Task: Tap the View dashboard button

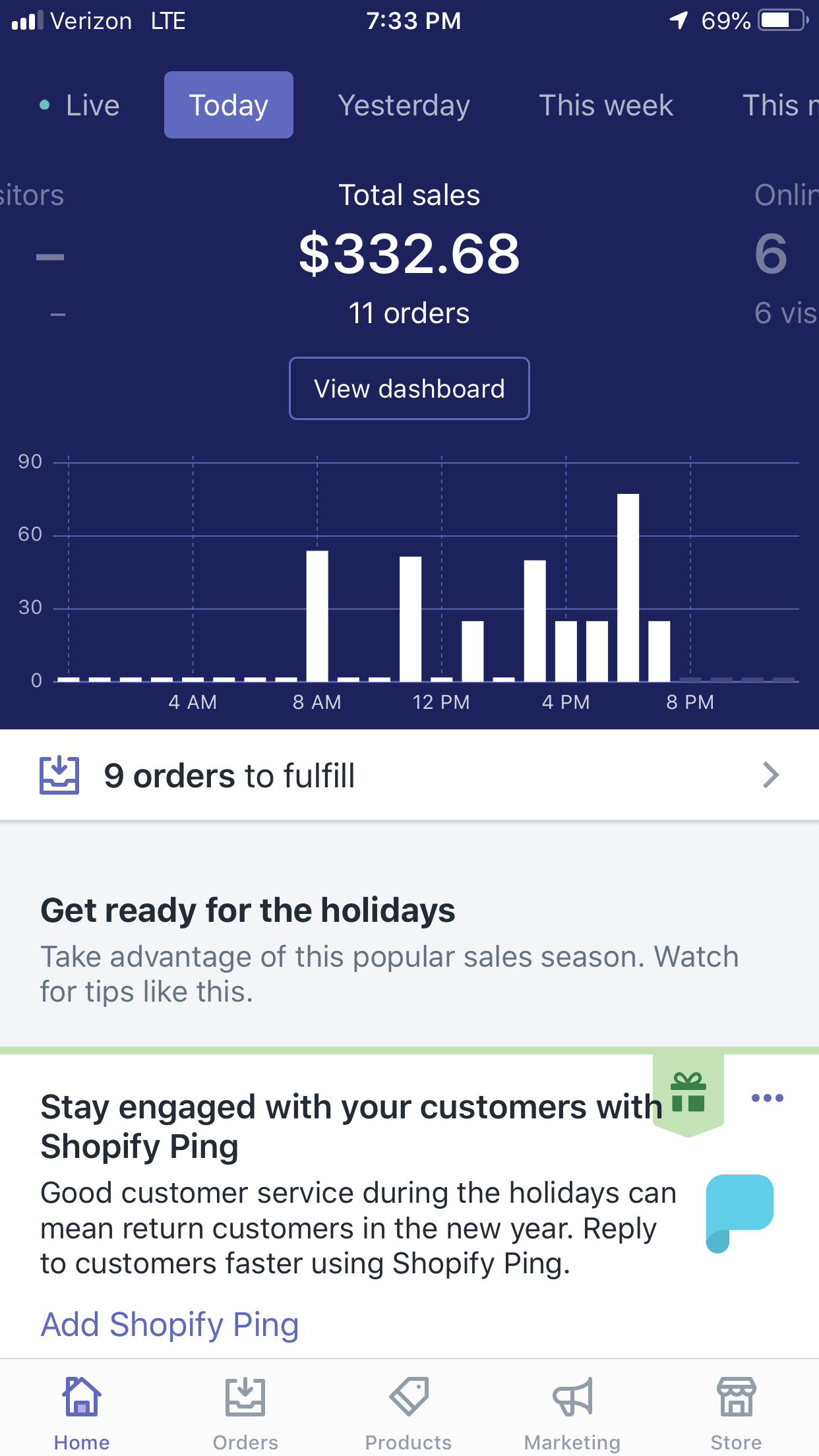Action: (409, 388)
